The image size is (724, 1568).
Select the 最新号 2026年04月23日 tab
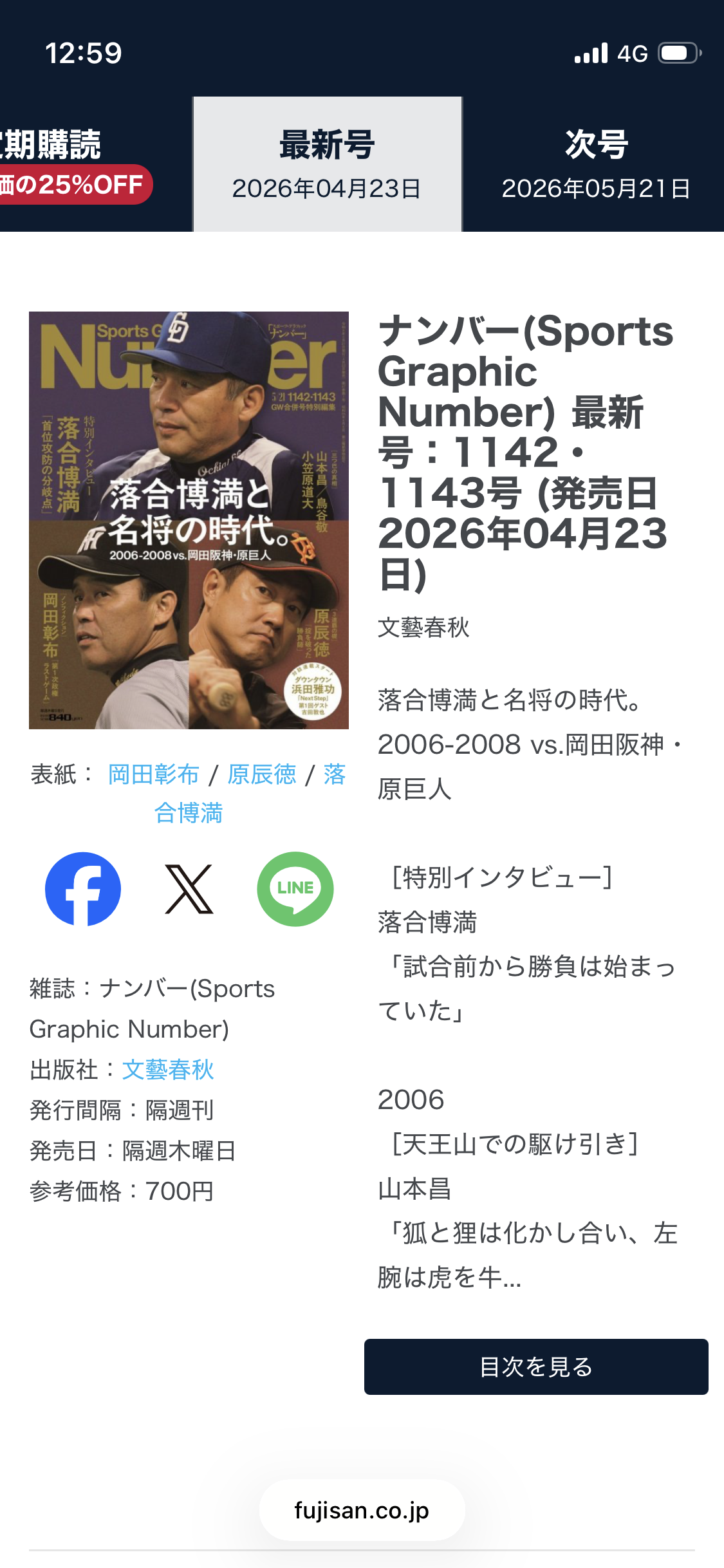(327, 164)
